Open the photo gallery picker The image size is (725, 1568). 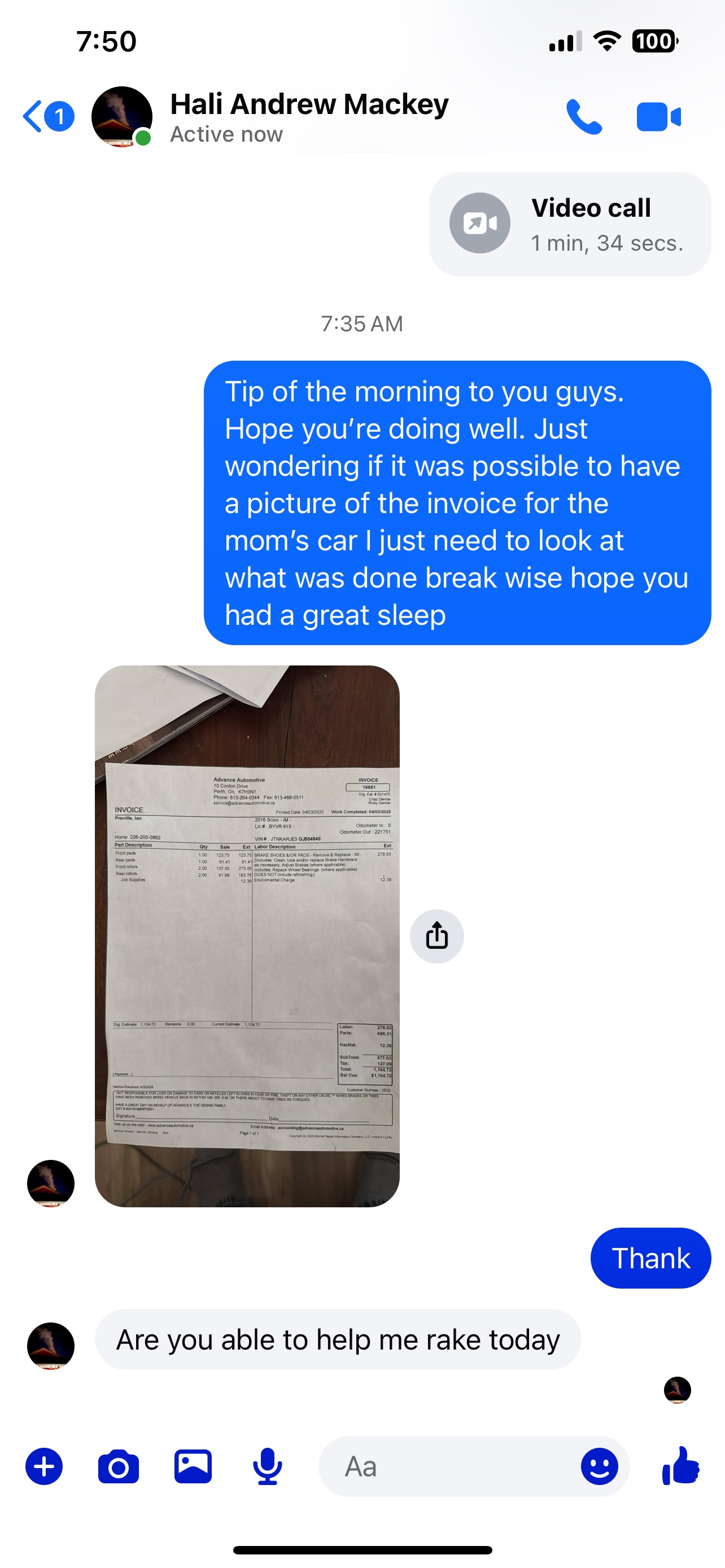point(193,1466)
